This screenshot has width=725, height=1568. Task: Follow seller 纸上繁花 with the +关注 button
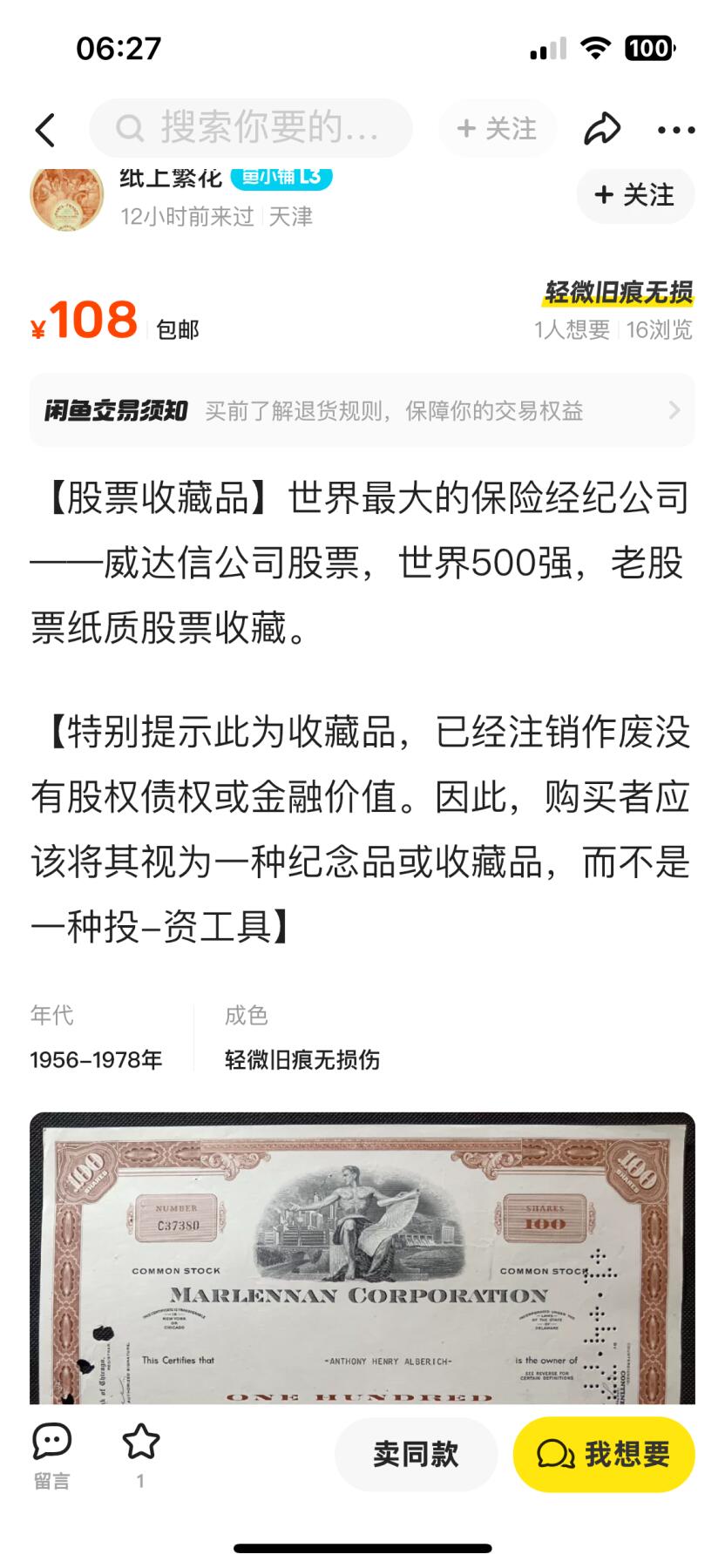(635, 195)
